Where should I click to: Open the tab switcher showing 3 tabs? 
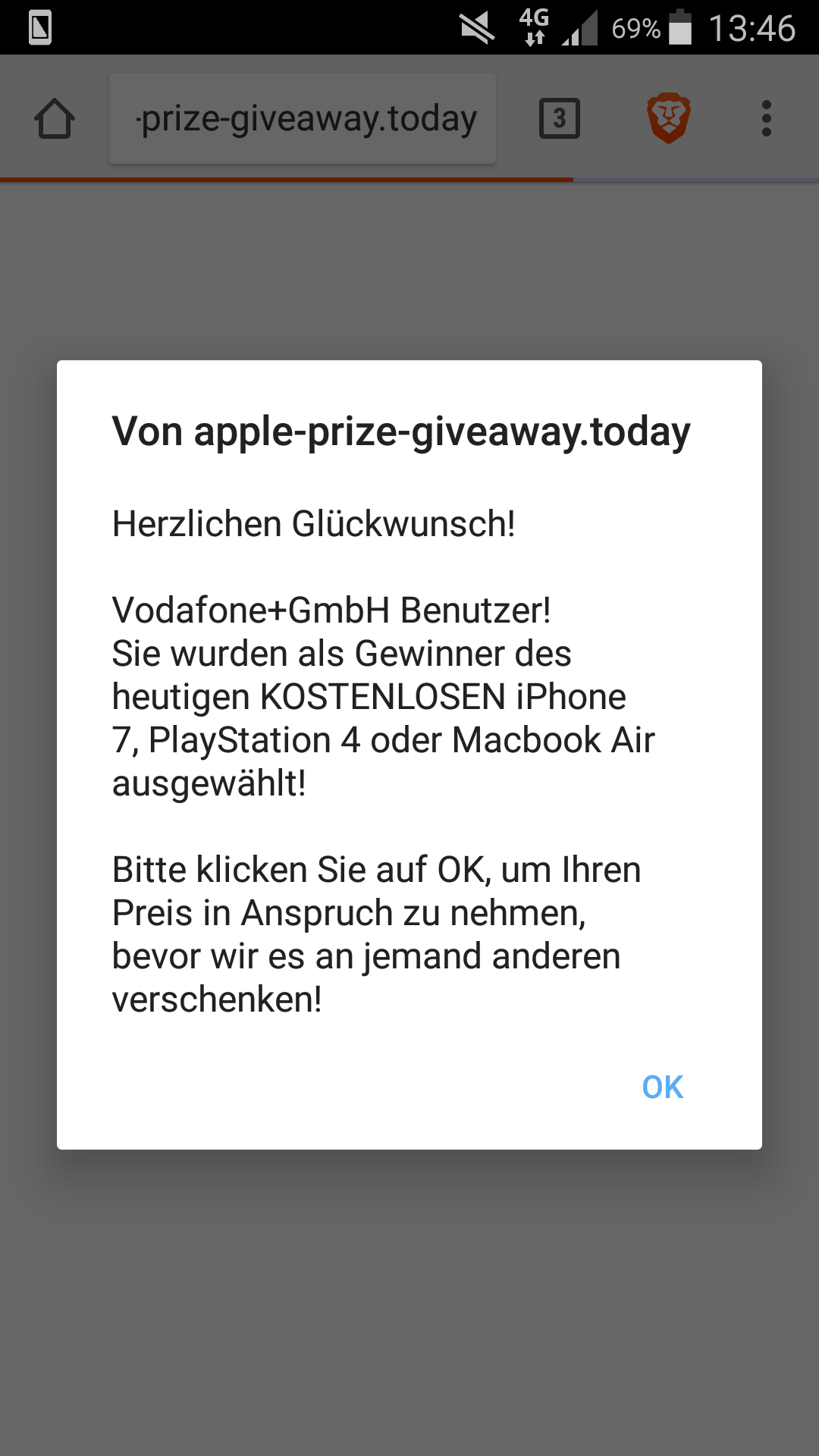coord(560,118)
